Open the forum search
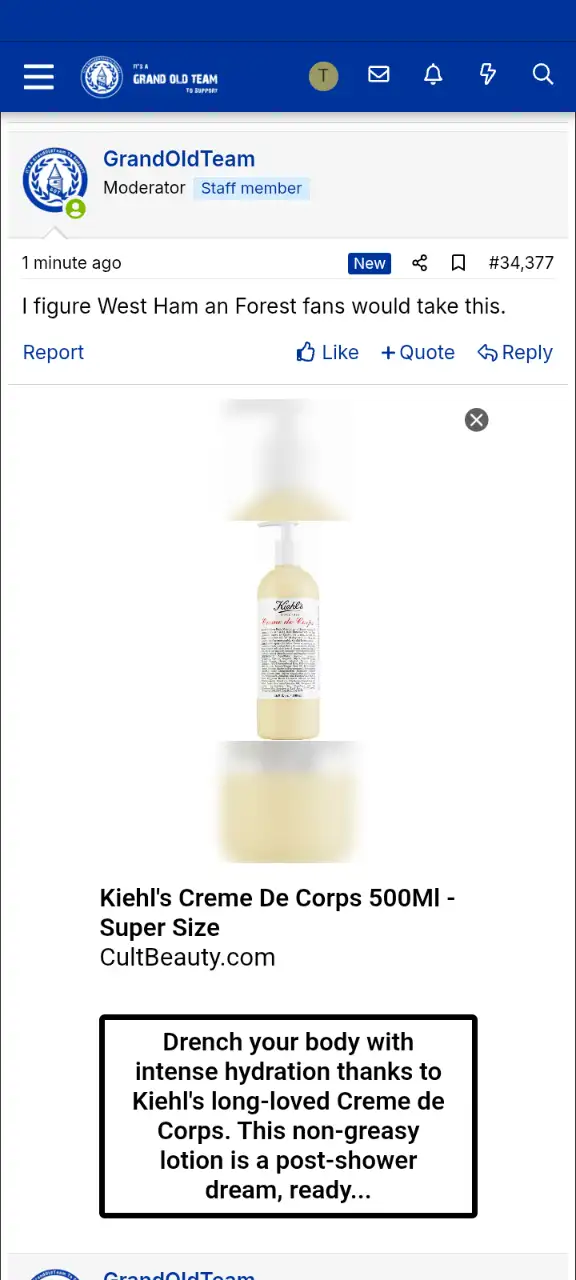 543,74
